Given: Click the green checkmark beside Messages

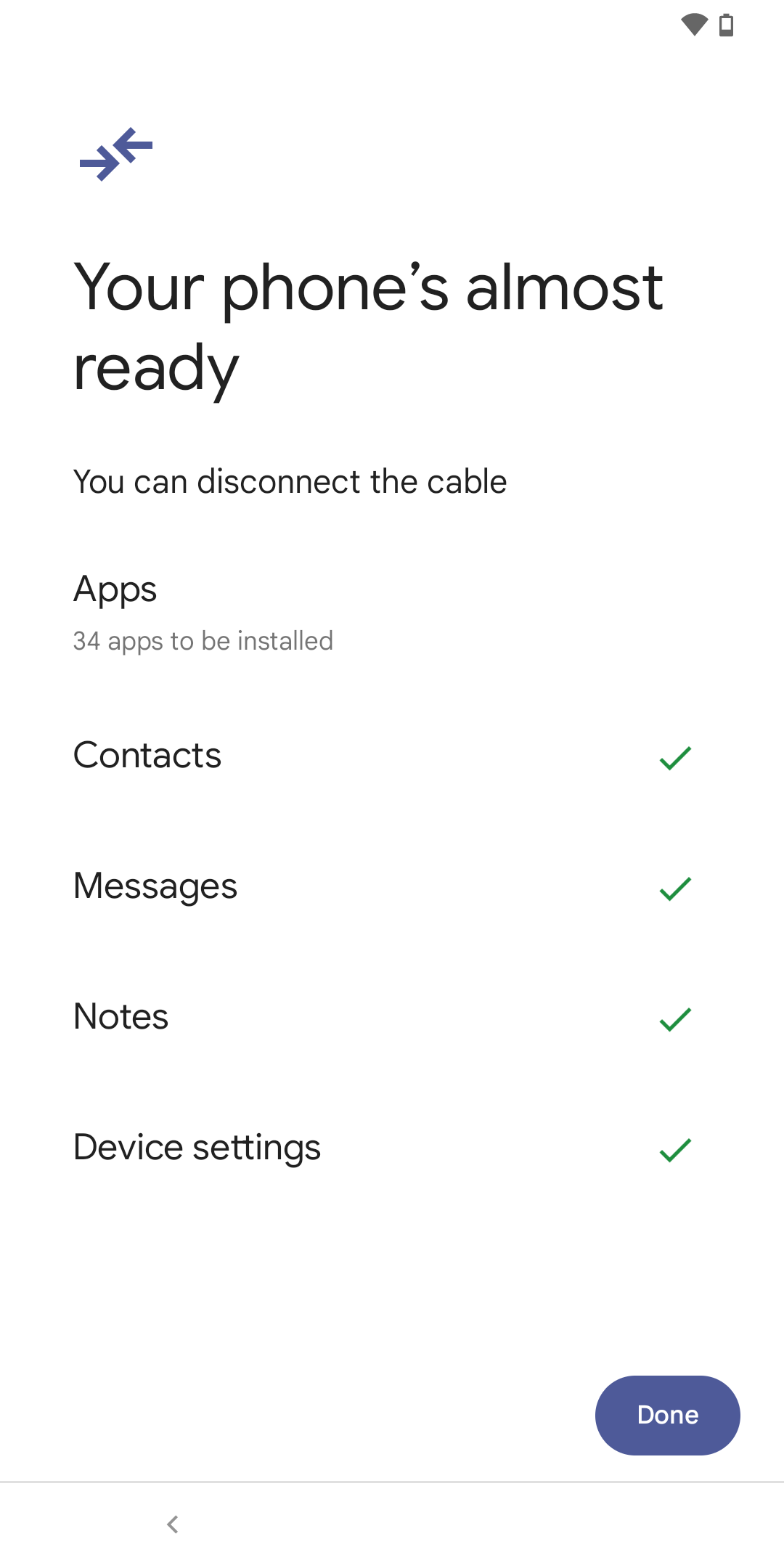Looking at the screenshot, I should 674,887.
